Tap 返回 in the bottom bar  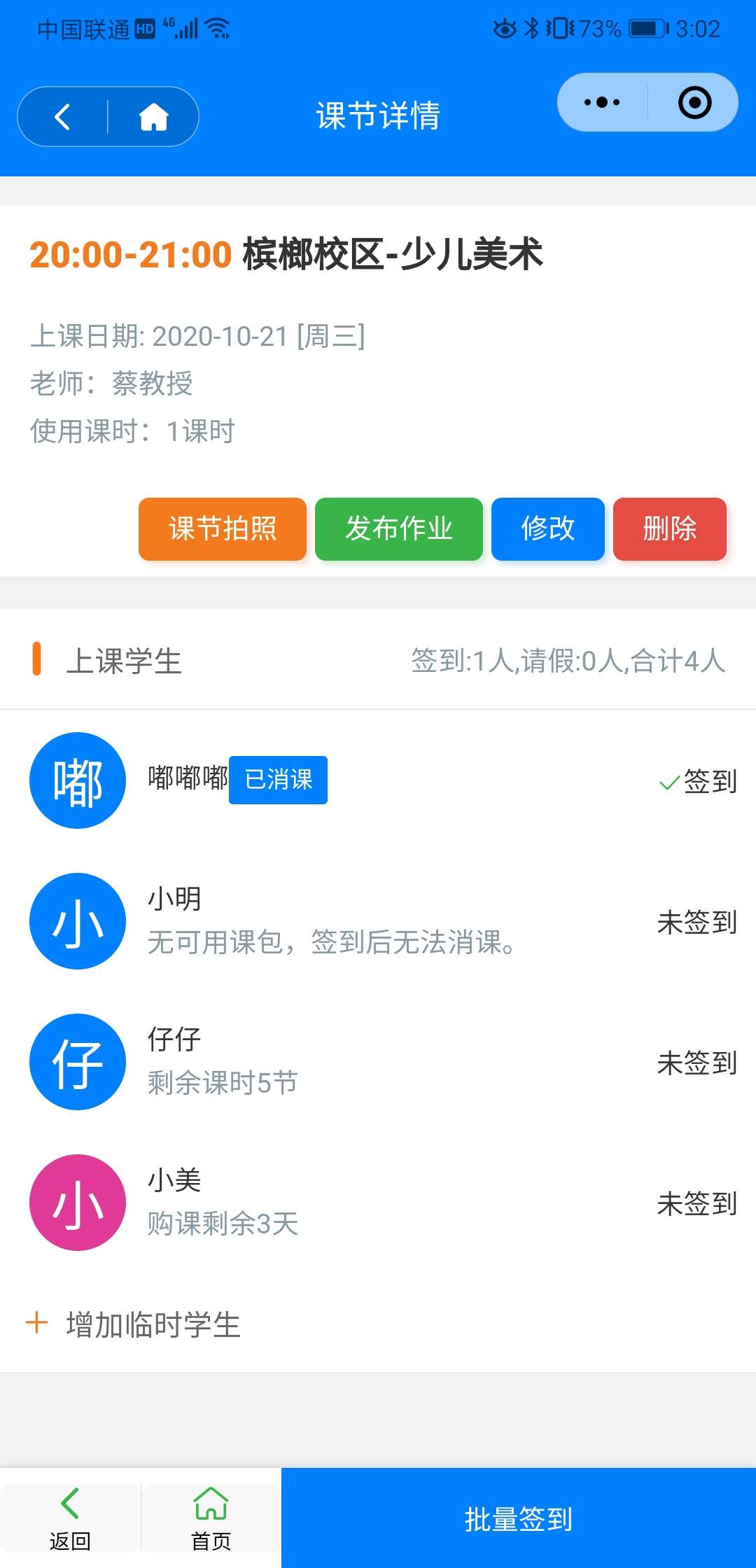(x=70, y=1518)
